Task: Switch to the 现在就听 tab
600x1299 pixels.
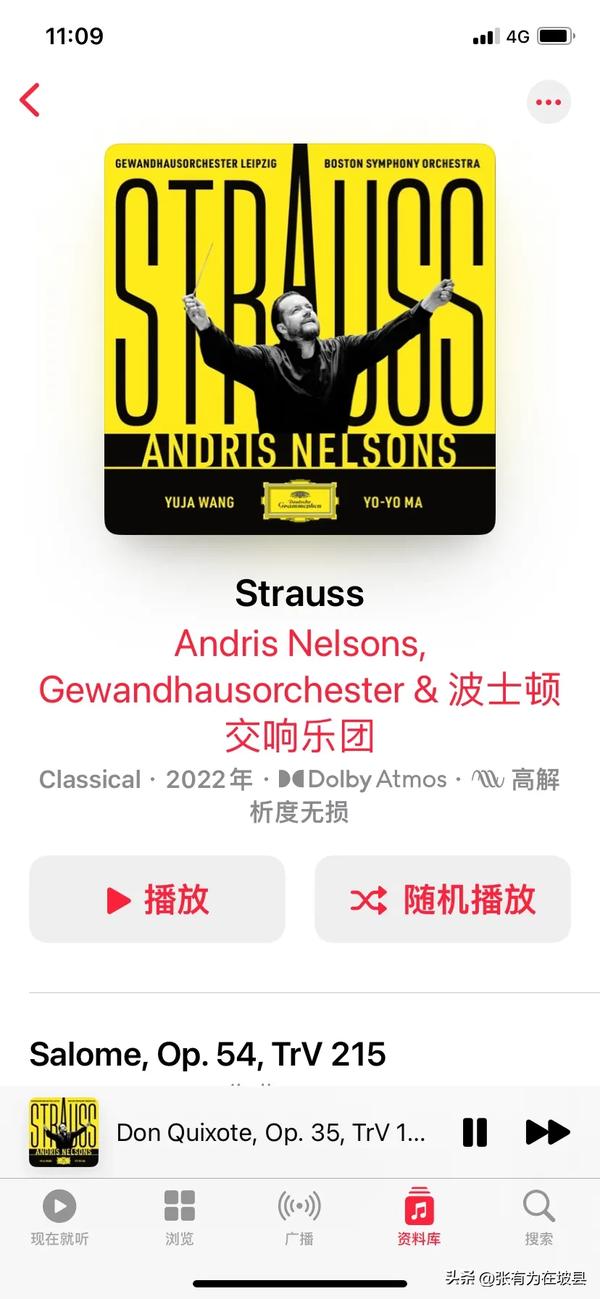Action: point(59,1218)
